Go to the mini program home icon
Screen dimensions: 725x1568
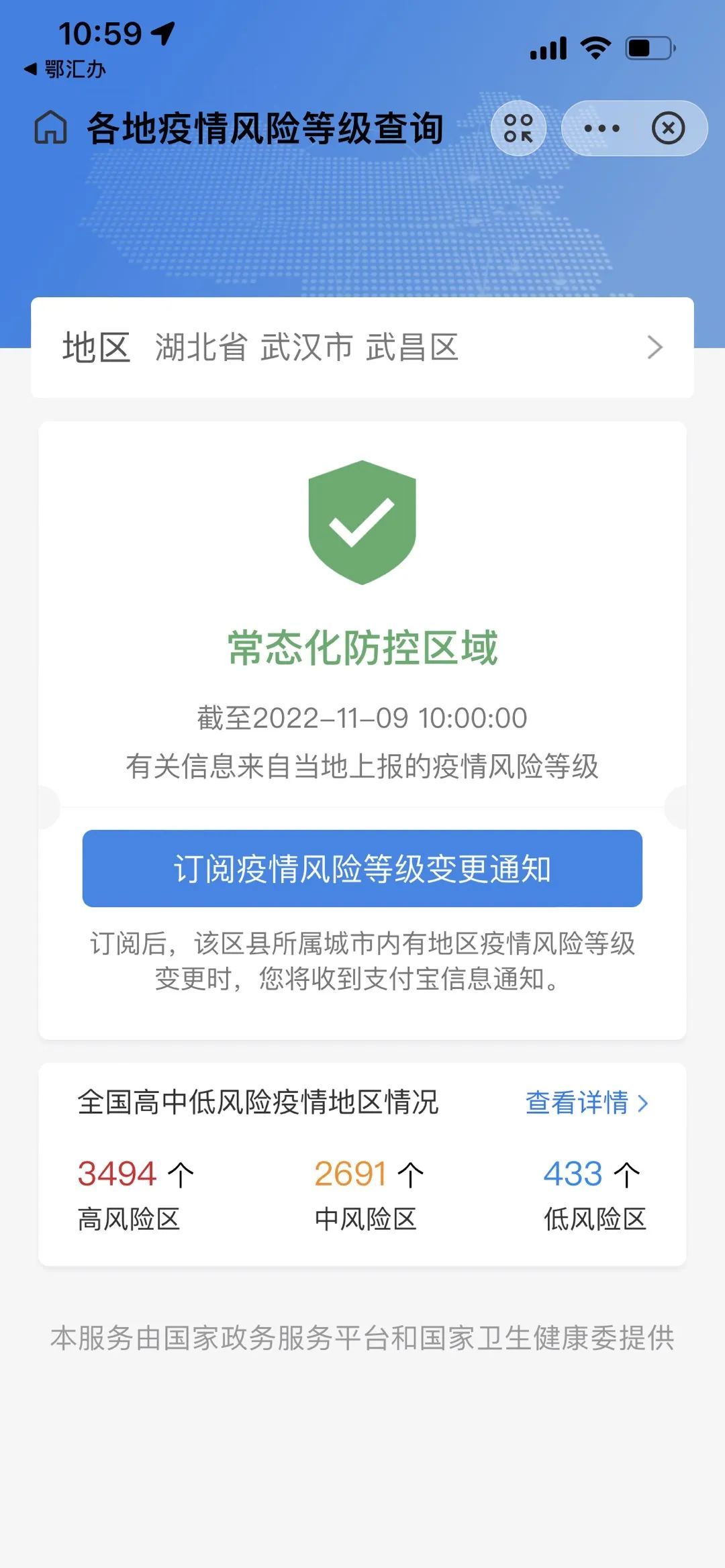pyautogui.click(x=51, y=127)
